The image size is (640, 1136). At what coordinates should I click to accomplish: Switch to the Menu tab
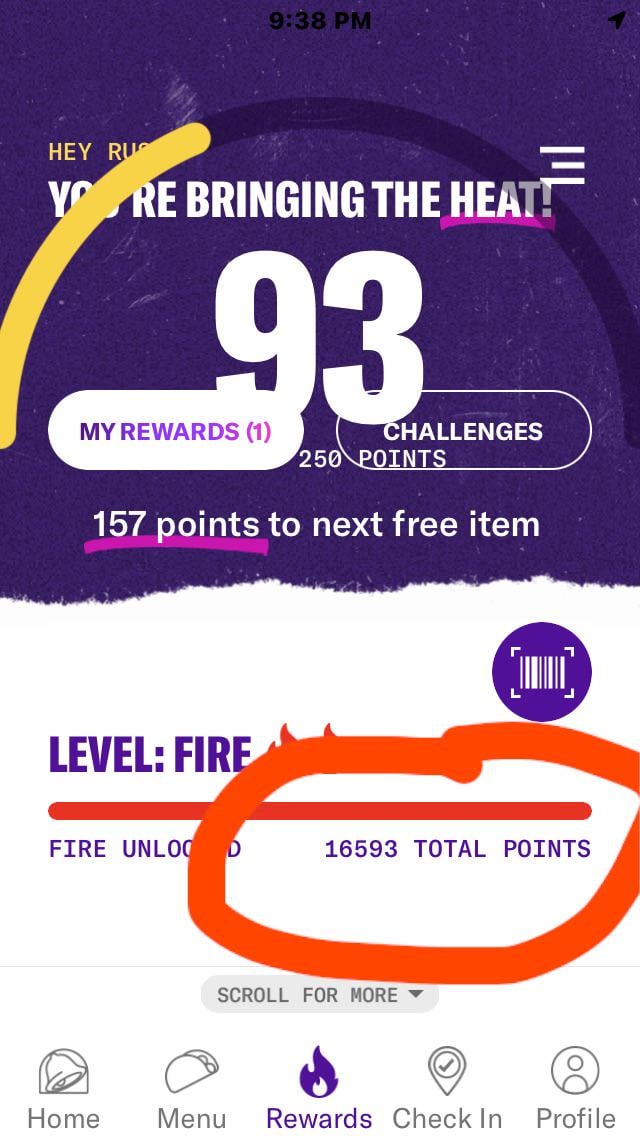pos(191,1089)
